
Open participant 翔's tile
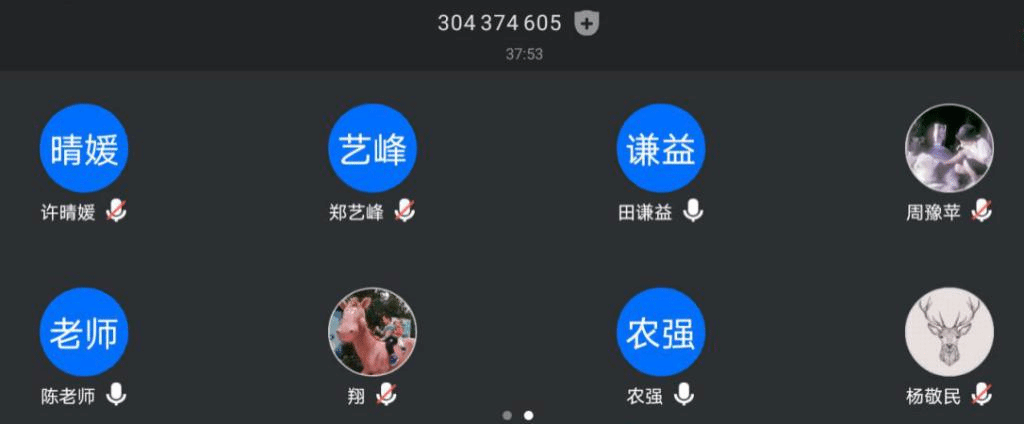coord(372,332)
